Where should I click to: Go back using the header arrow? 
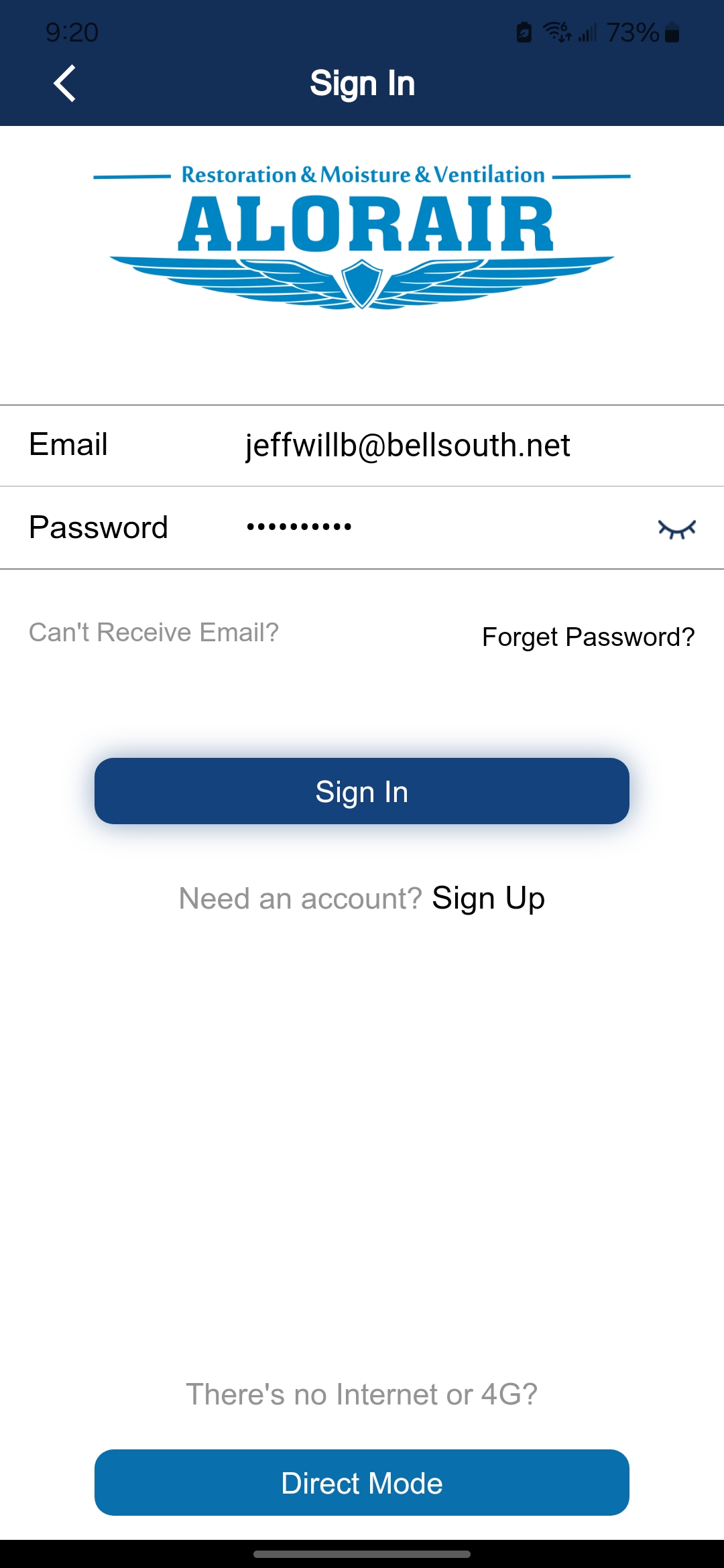click(64, 84)
